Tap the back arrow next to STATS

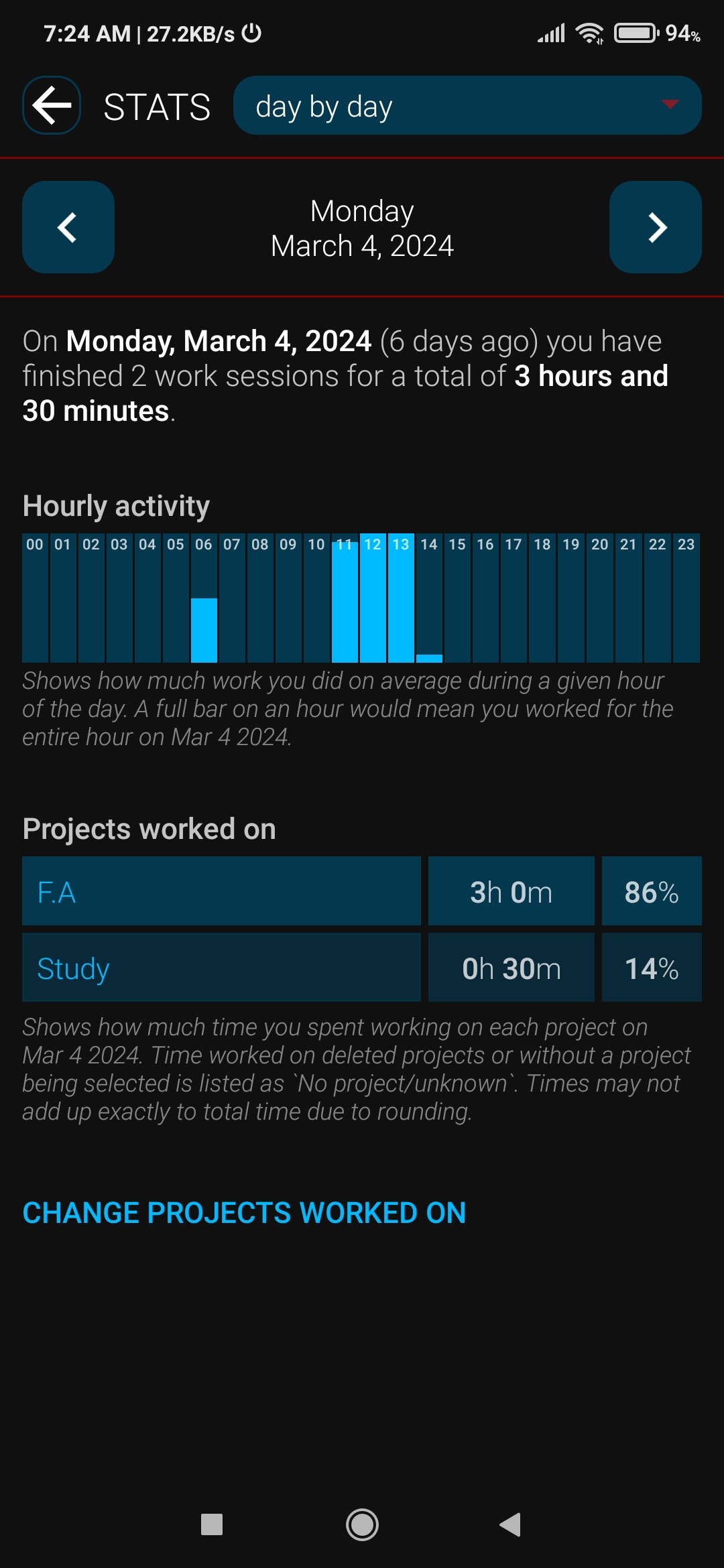tap(52, 105)
